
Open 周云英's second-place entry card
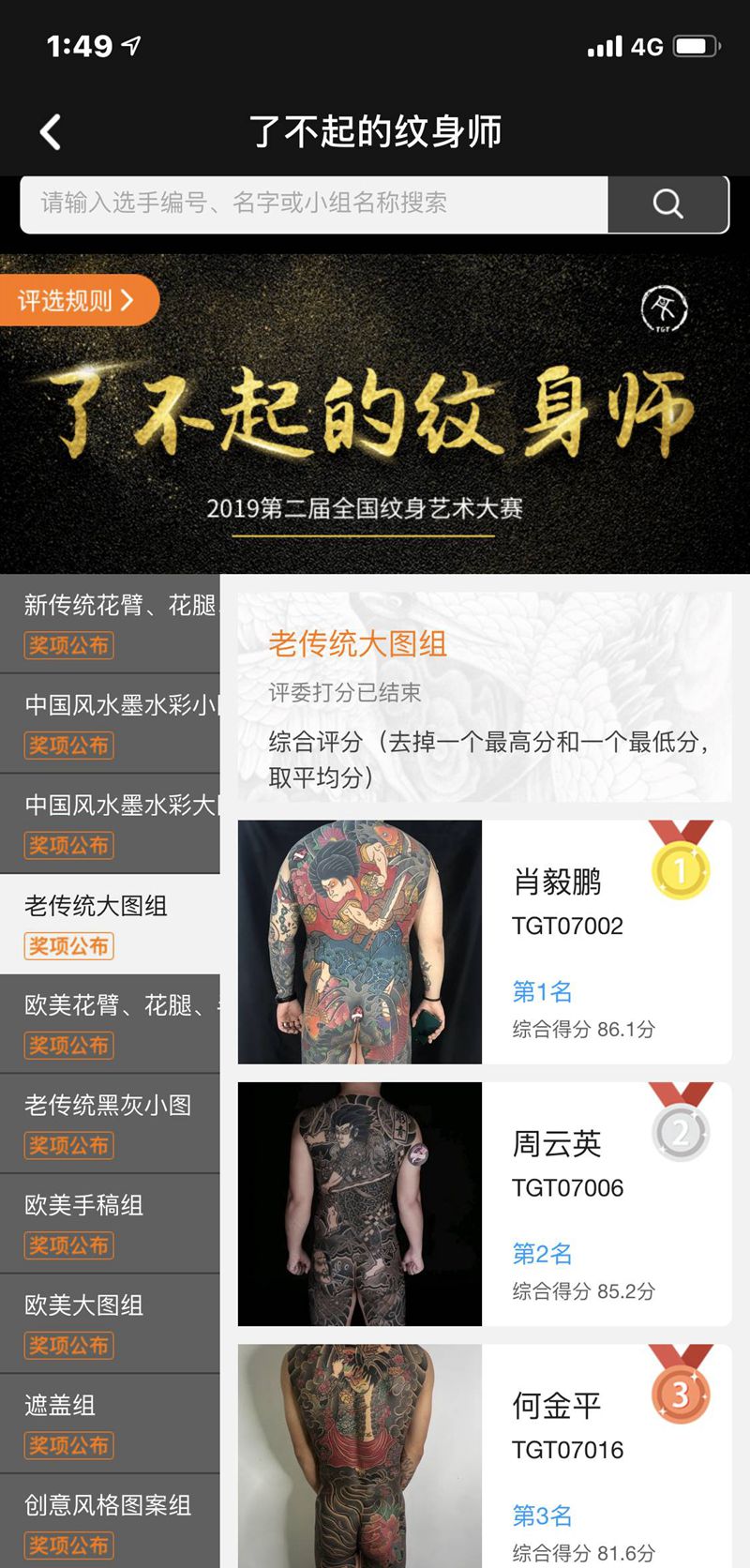(484, 1203)
